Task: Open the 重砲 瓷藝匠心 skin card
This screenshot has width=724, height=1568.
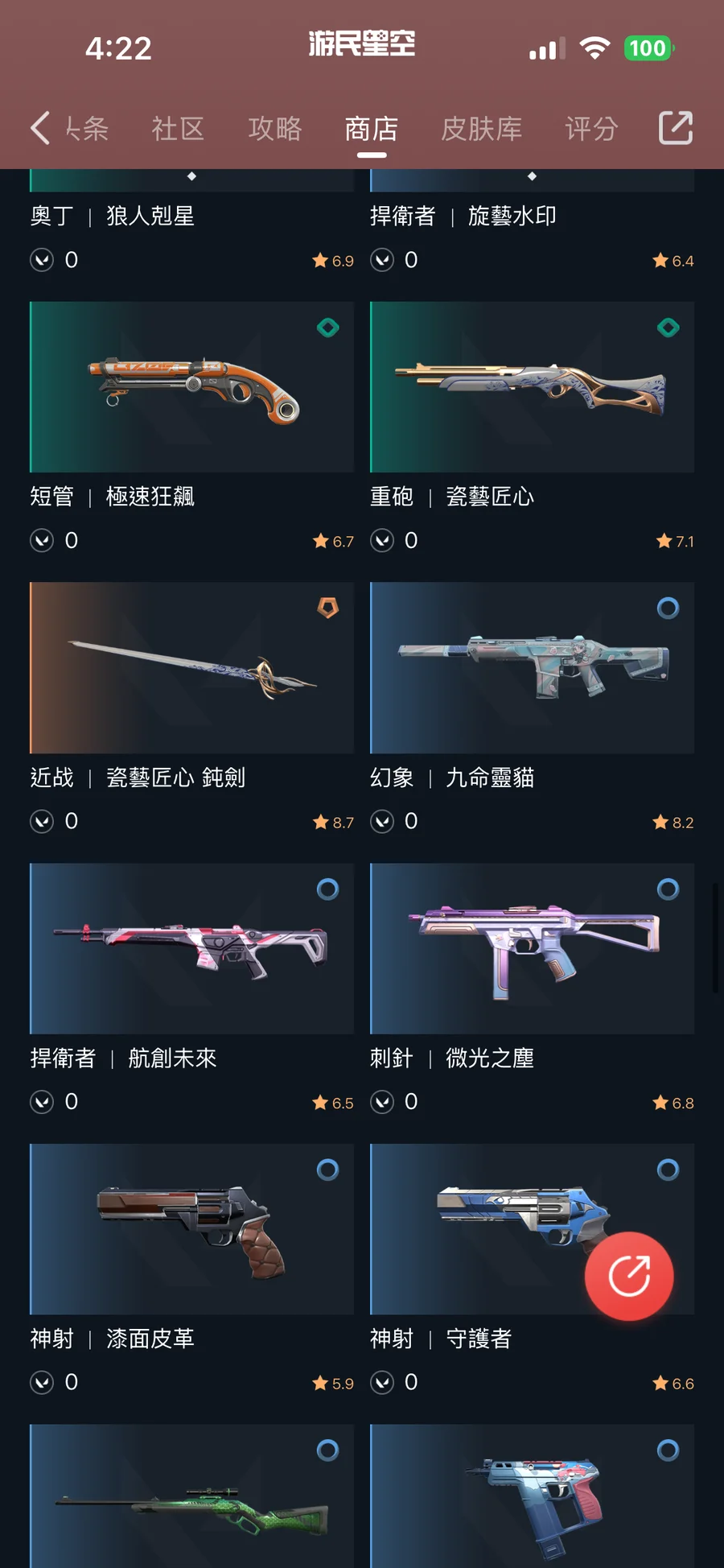Action: 532,427
